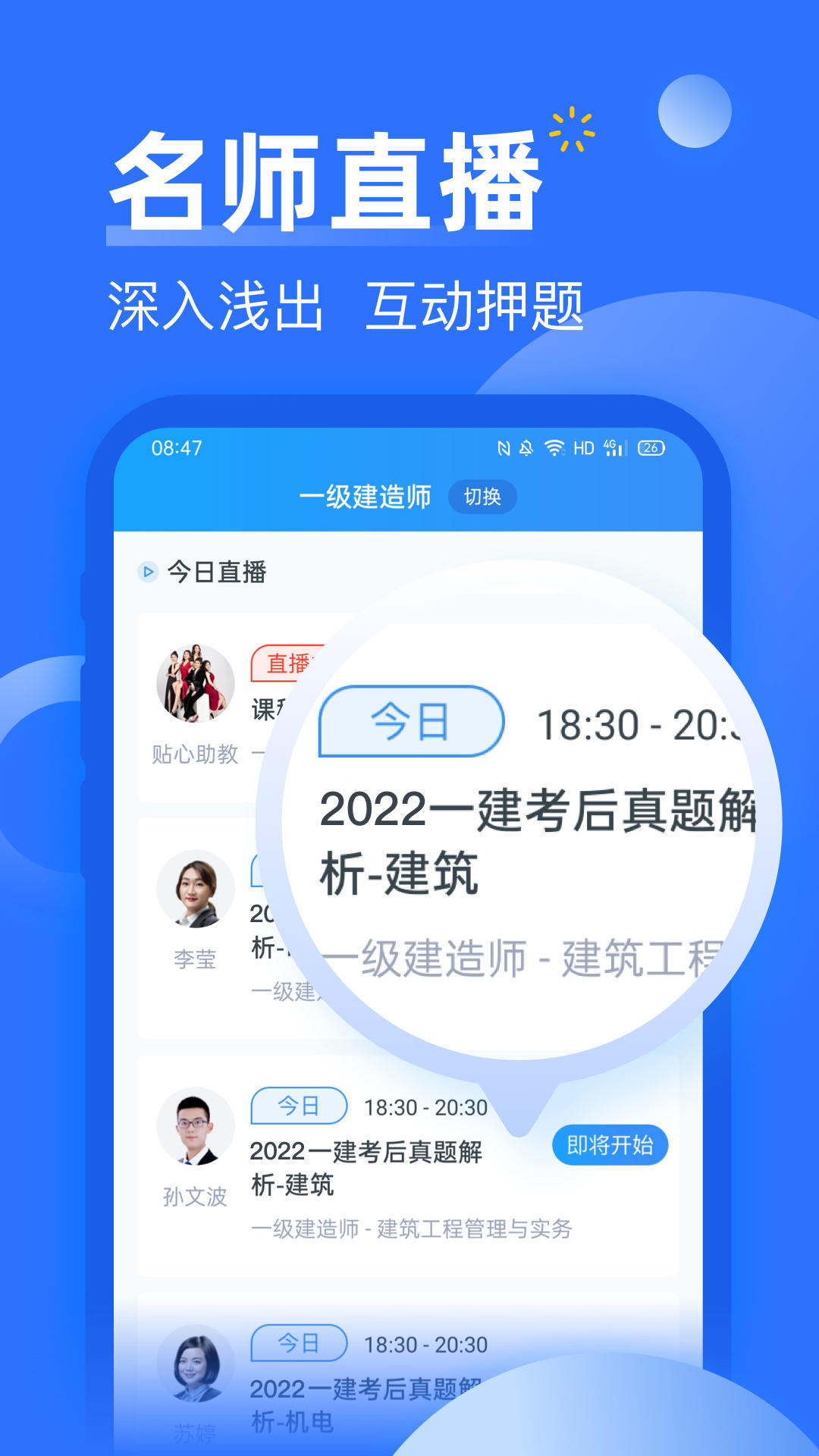The image size is (819, 1456).
Task: Toggle the HD indicator in status bar
Action: point(582,447)
